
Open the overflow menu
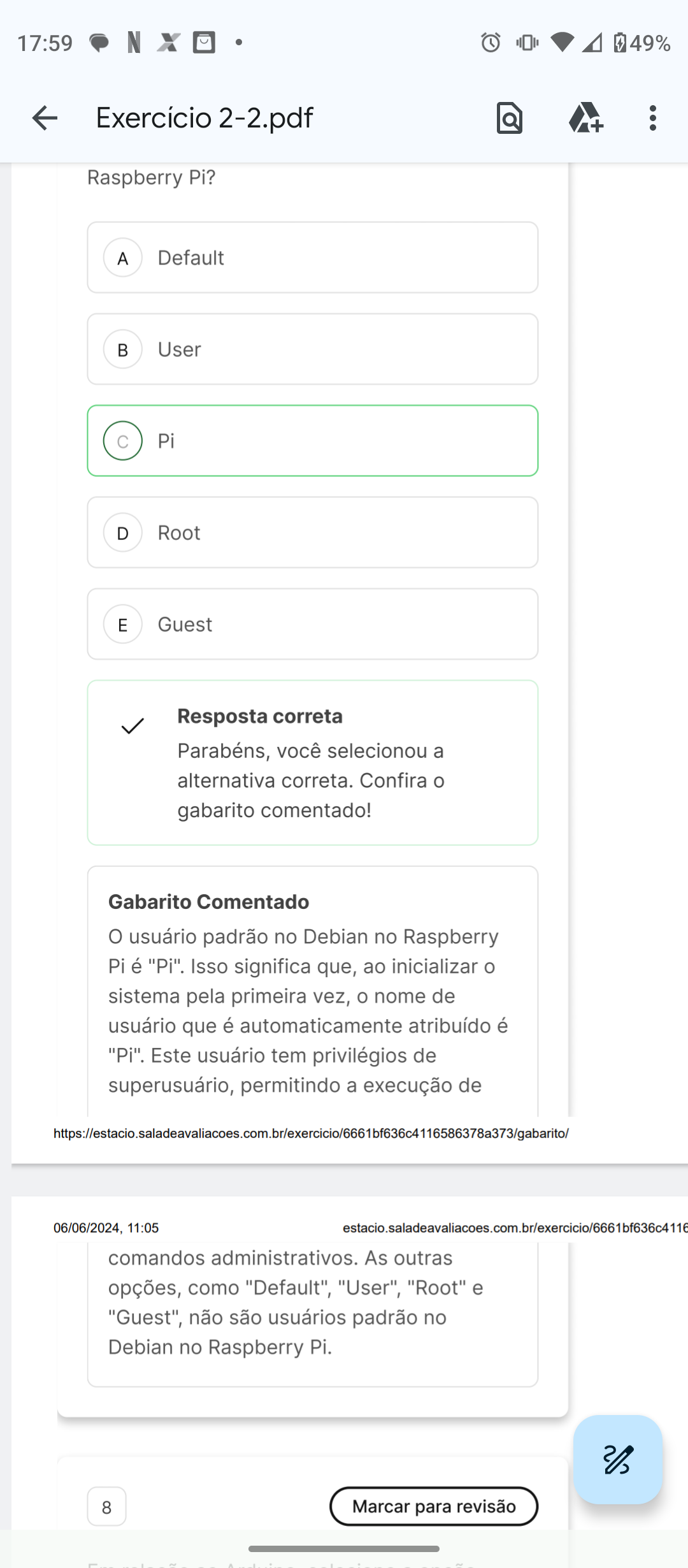[652, 118]
